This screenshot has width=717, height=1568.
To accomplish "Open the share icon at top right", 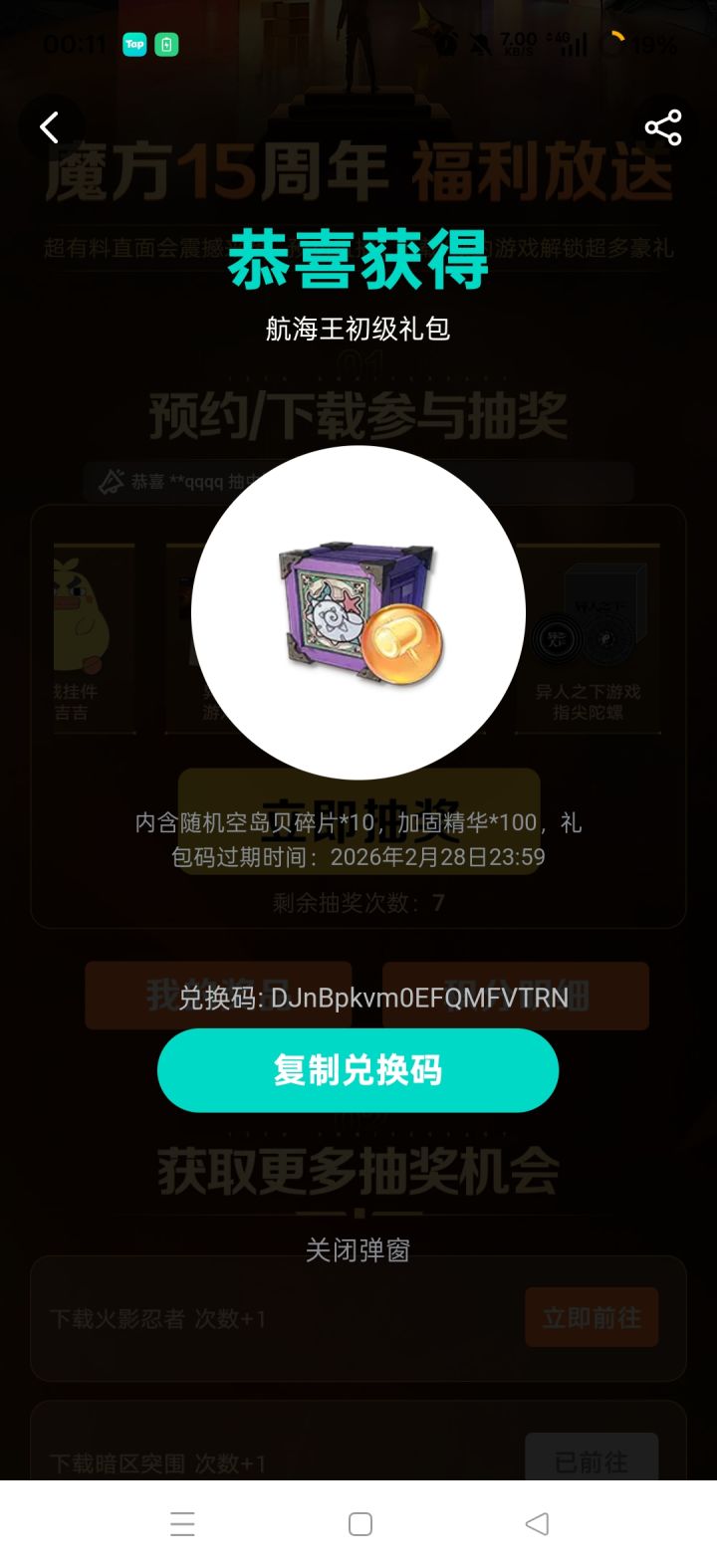I will pos(663,126).
